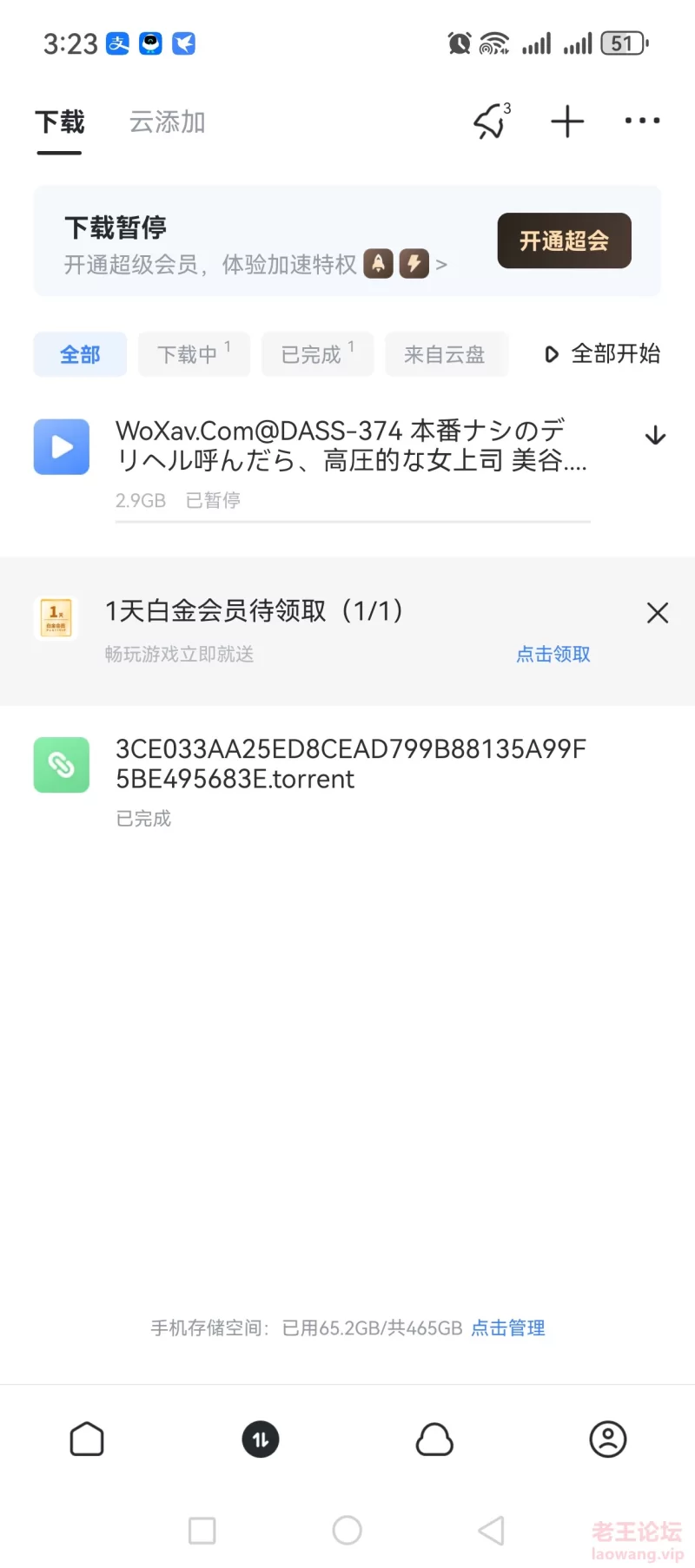Image resolution: width=695 pixels, height=1568 pixels.
Task: Dismiss the 1天白金会员 banner
Action: coord(658,613)
